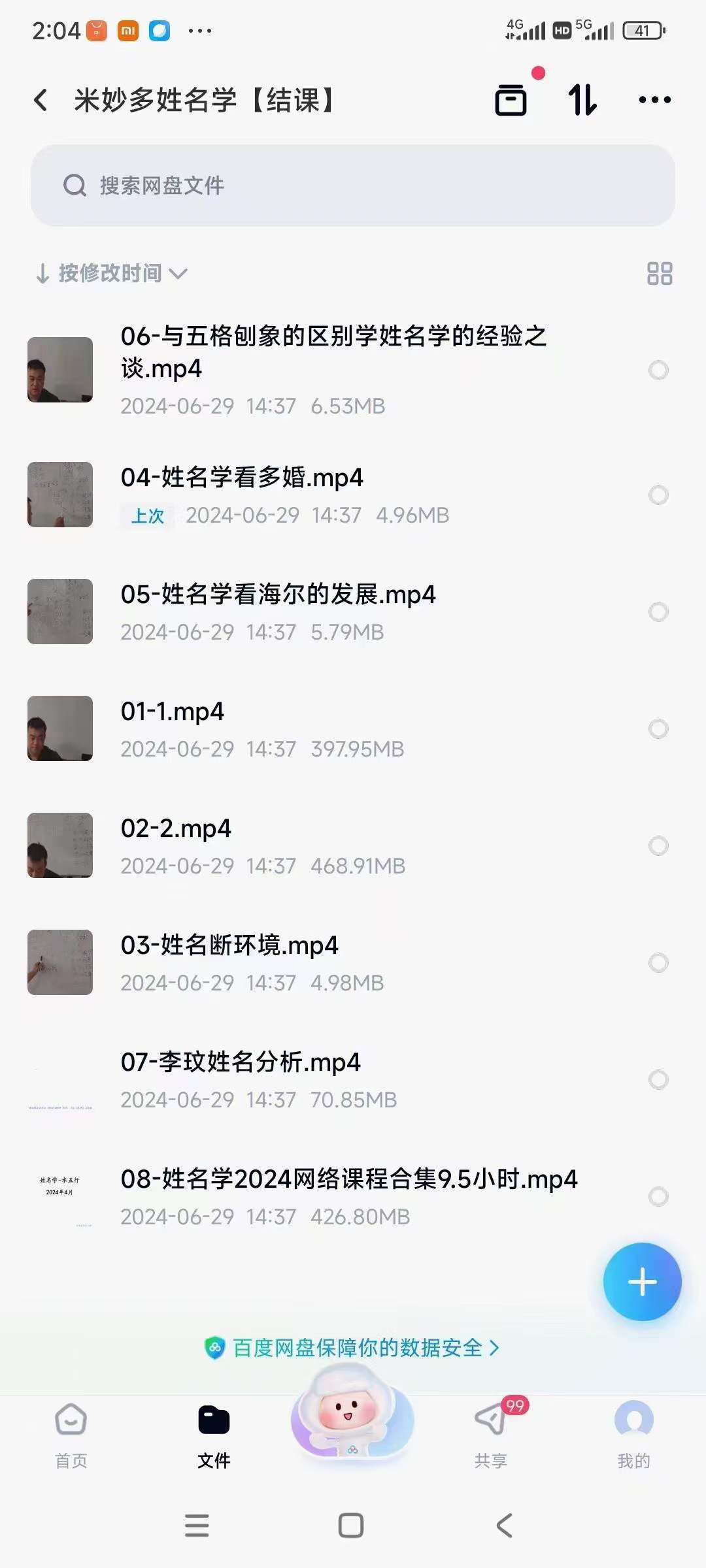706x1568 pixels.
Task: Open 08-姓名学2024网络课程合集9.5小时.mp4
Action: tap(349, 1180)
